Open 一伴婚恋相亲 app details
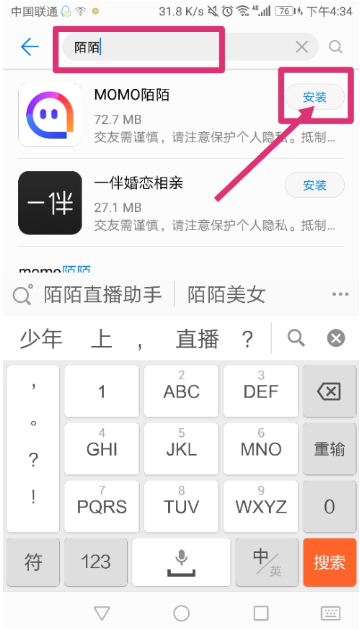360x629 pixels. (181, 203)
